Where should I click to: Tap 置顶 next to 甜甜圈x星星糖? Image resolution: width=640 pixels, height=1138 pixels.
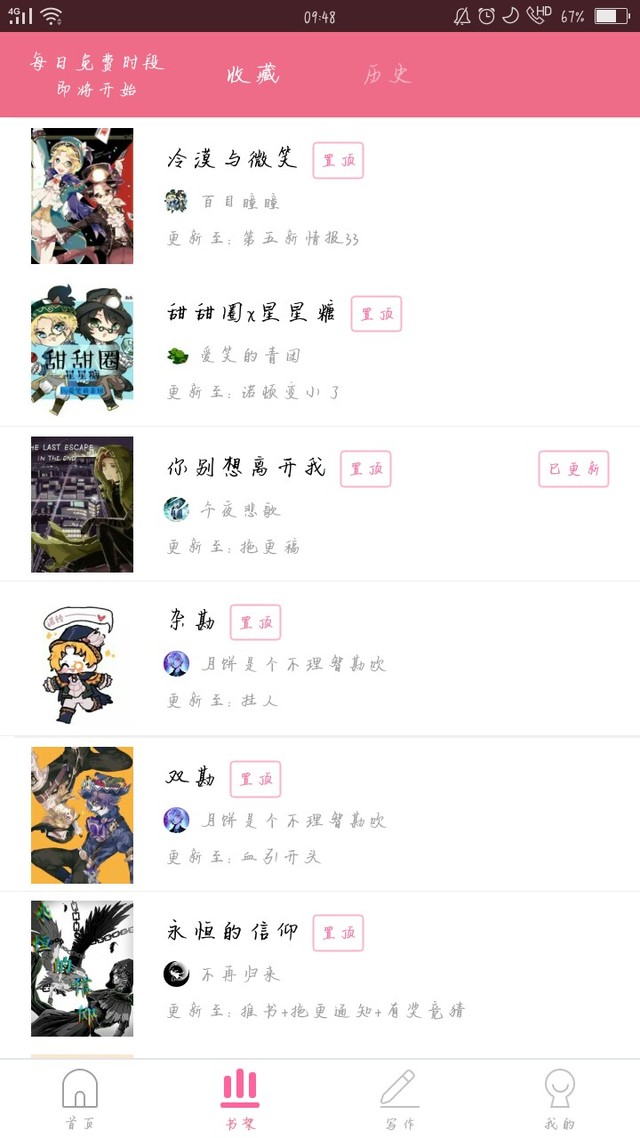click(x=376, y=314)
